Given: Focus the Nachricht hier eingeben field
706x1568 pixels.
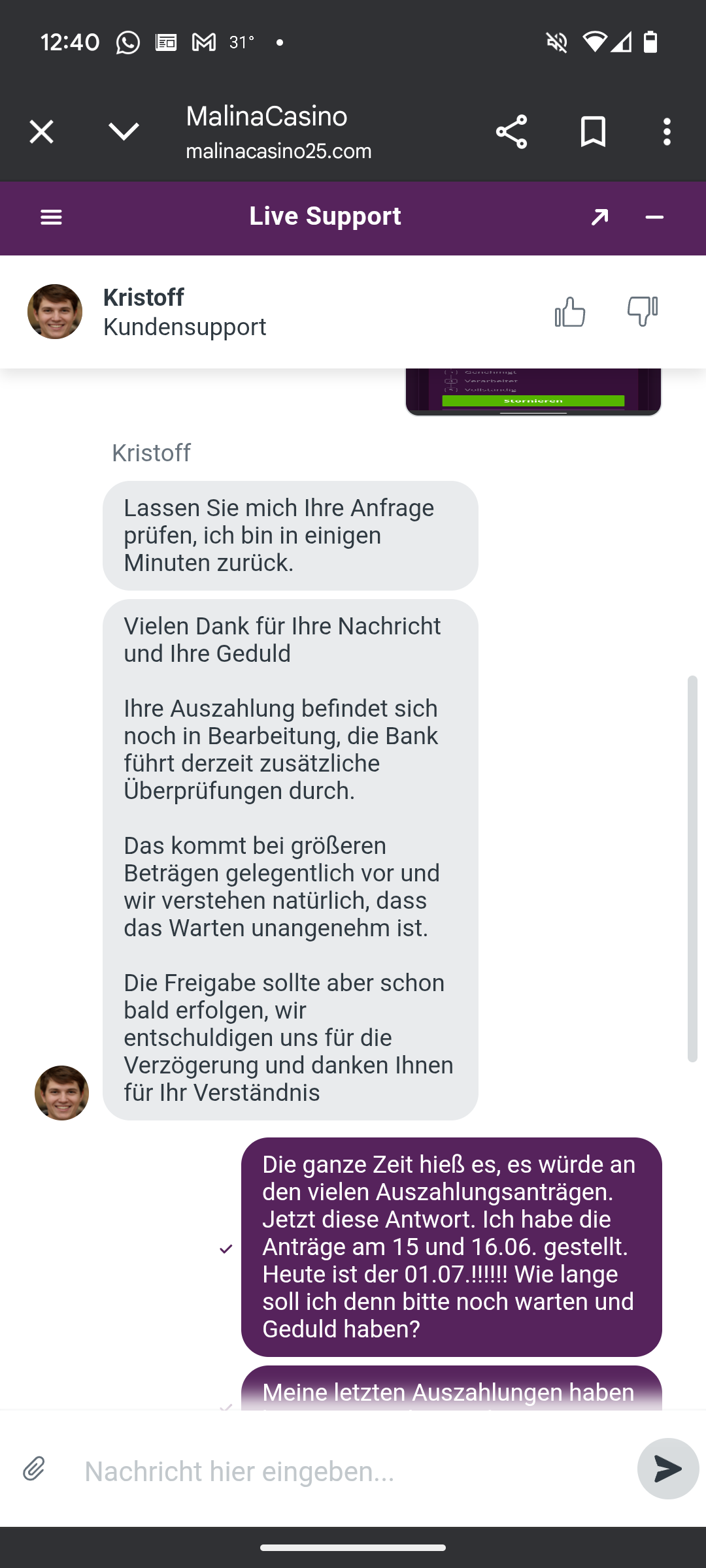Looking at the screenshot, I should tap(353, 1471).
